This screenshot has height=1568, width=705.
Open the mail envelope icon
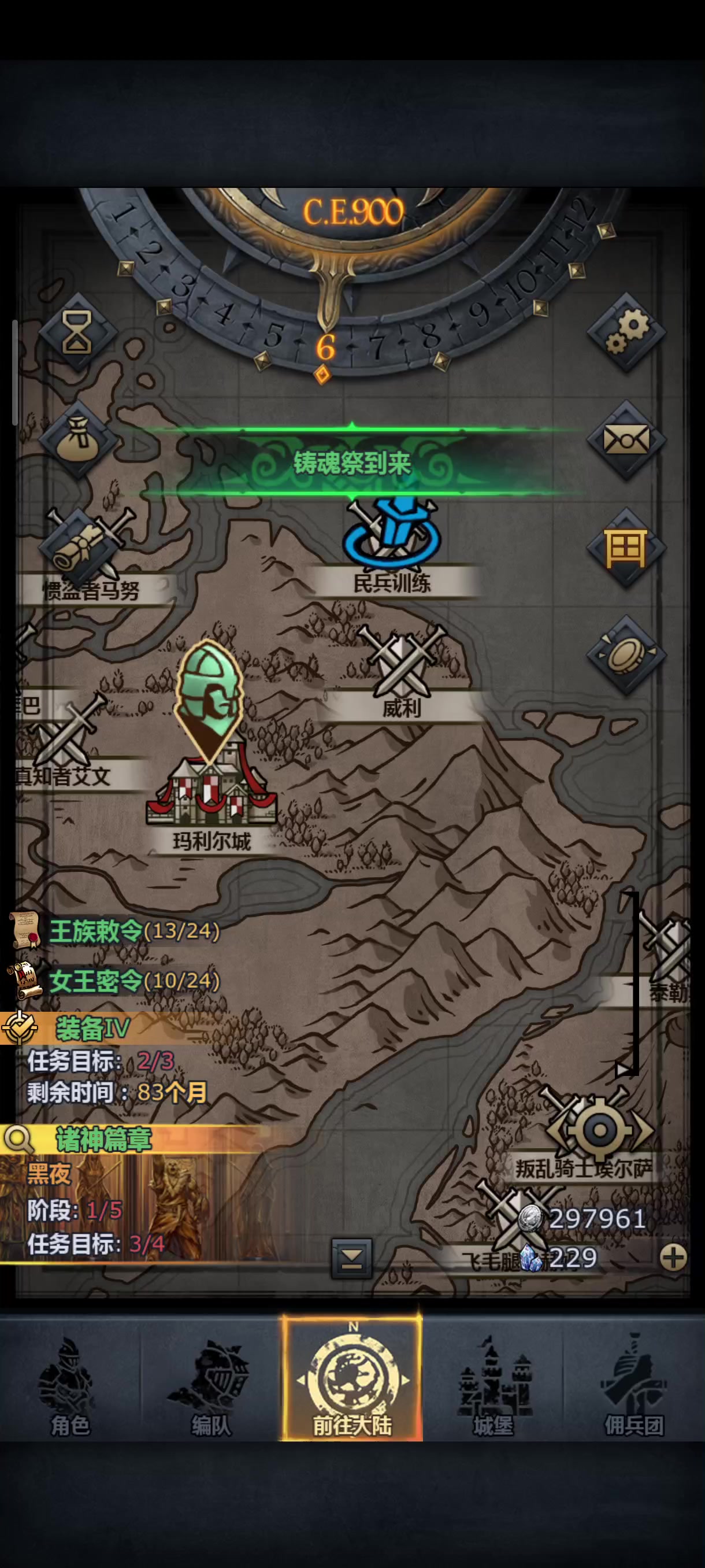click(626, 439)
